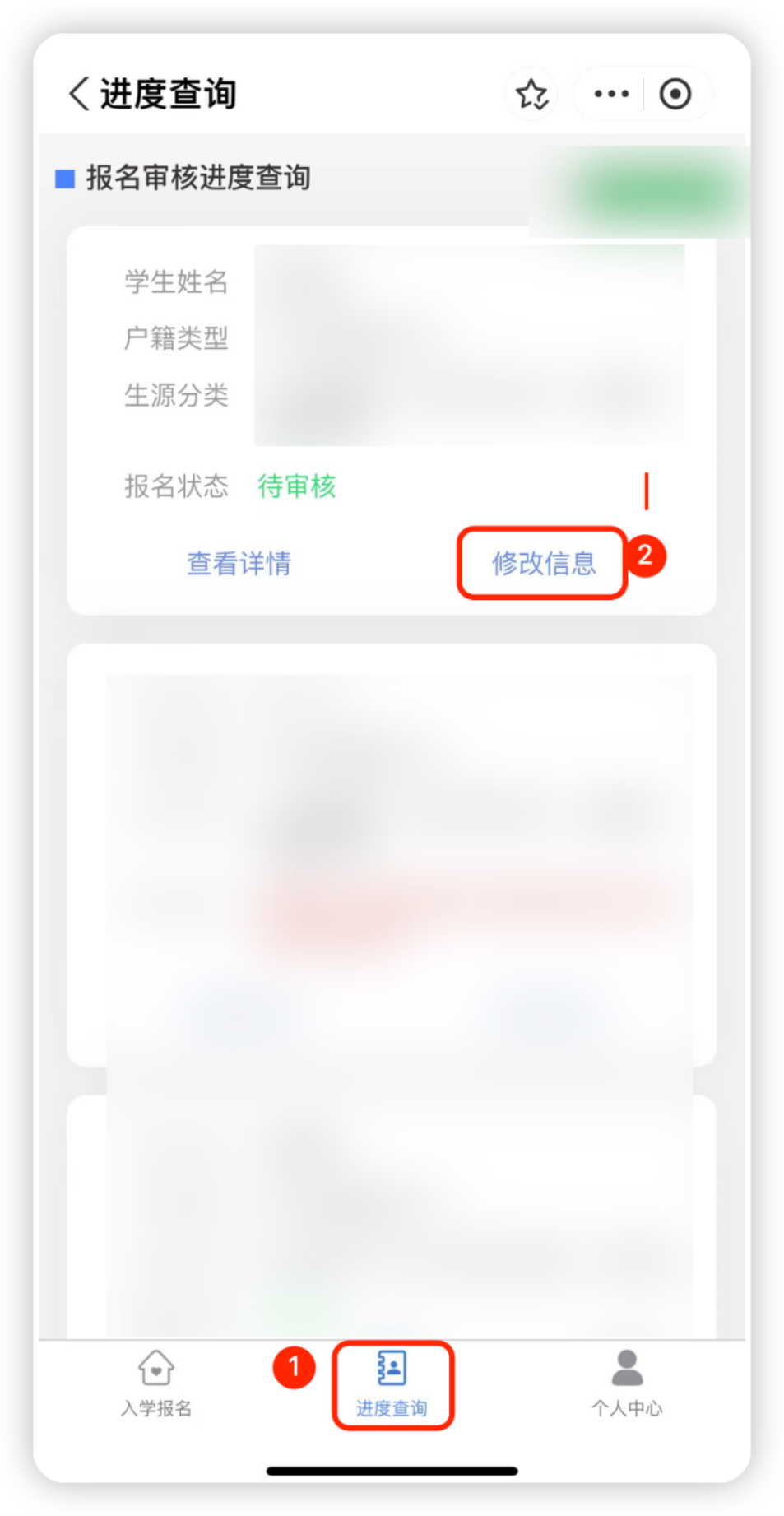Tap 修改信息 to edit registration info
784x1516 pixels.
click(x=544, y=564)
